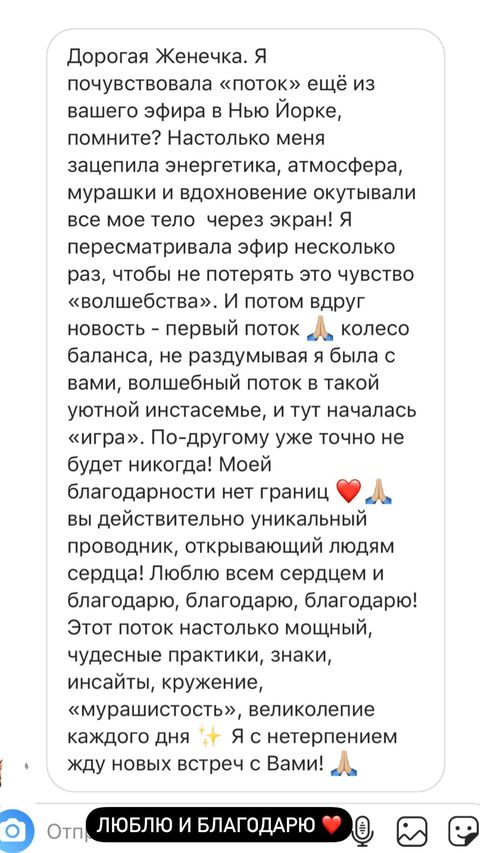
Task: Attach a photo from the gallery
Action: (x=411, y=831)
